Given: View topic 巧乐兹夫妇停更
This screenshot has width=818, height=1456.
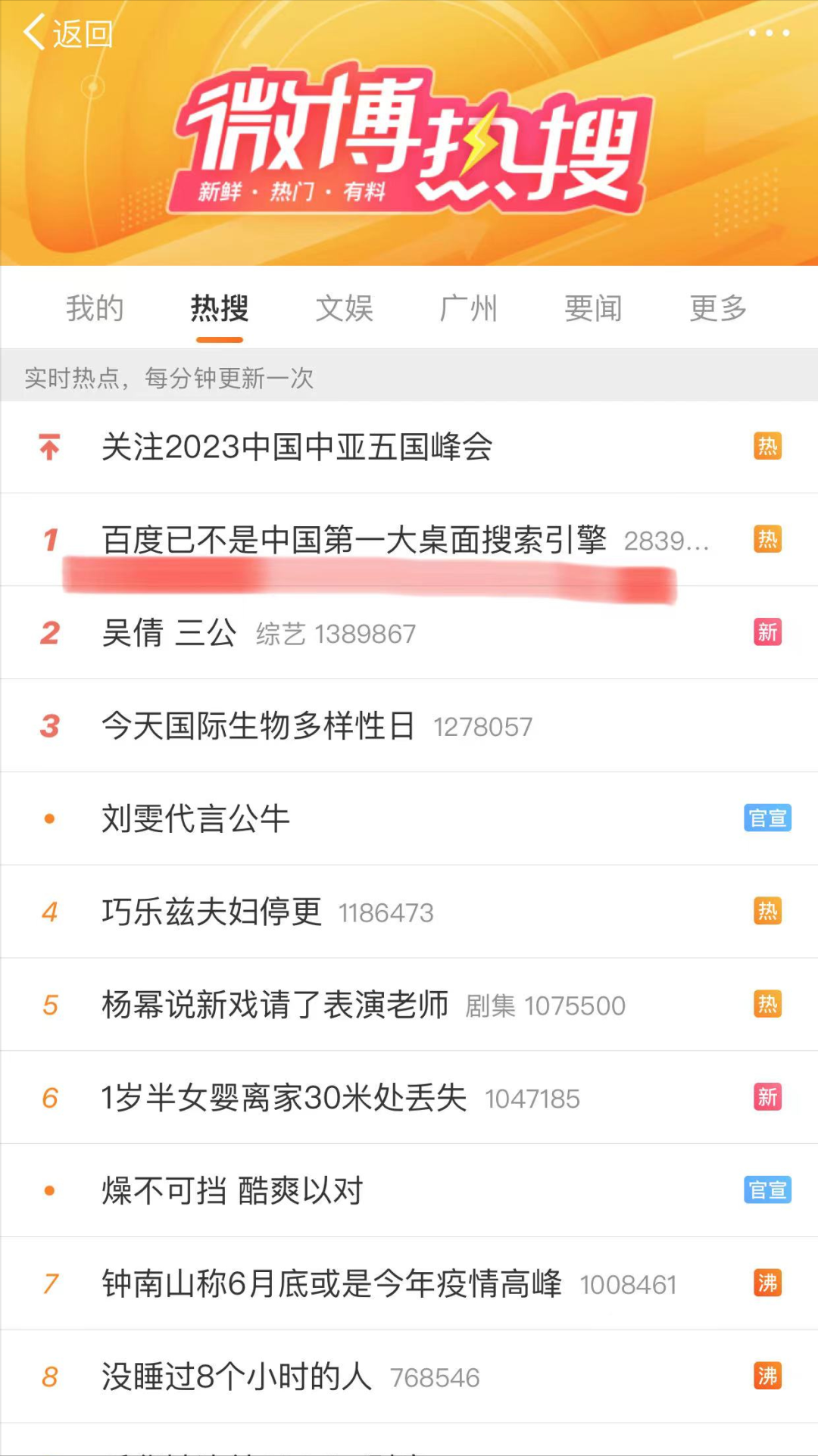Looking at the screenshot, I should [x=212, y=912].
